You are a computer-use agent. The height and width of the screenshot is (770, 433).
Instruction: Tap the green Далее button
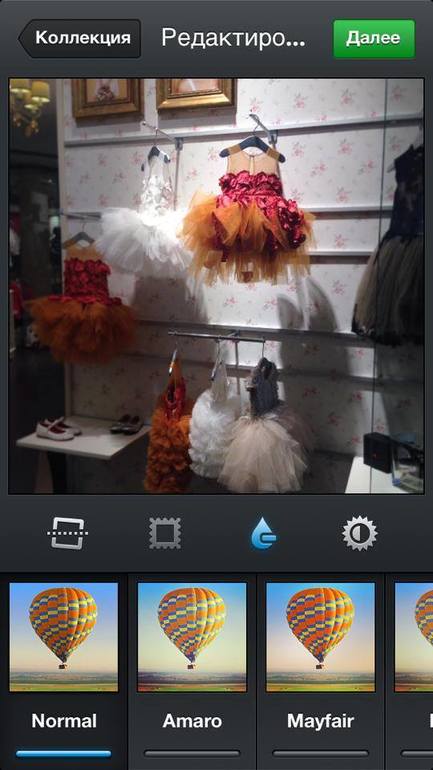click(x=374, y=39)
